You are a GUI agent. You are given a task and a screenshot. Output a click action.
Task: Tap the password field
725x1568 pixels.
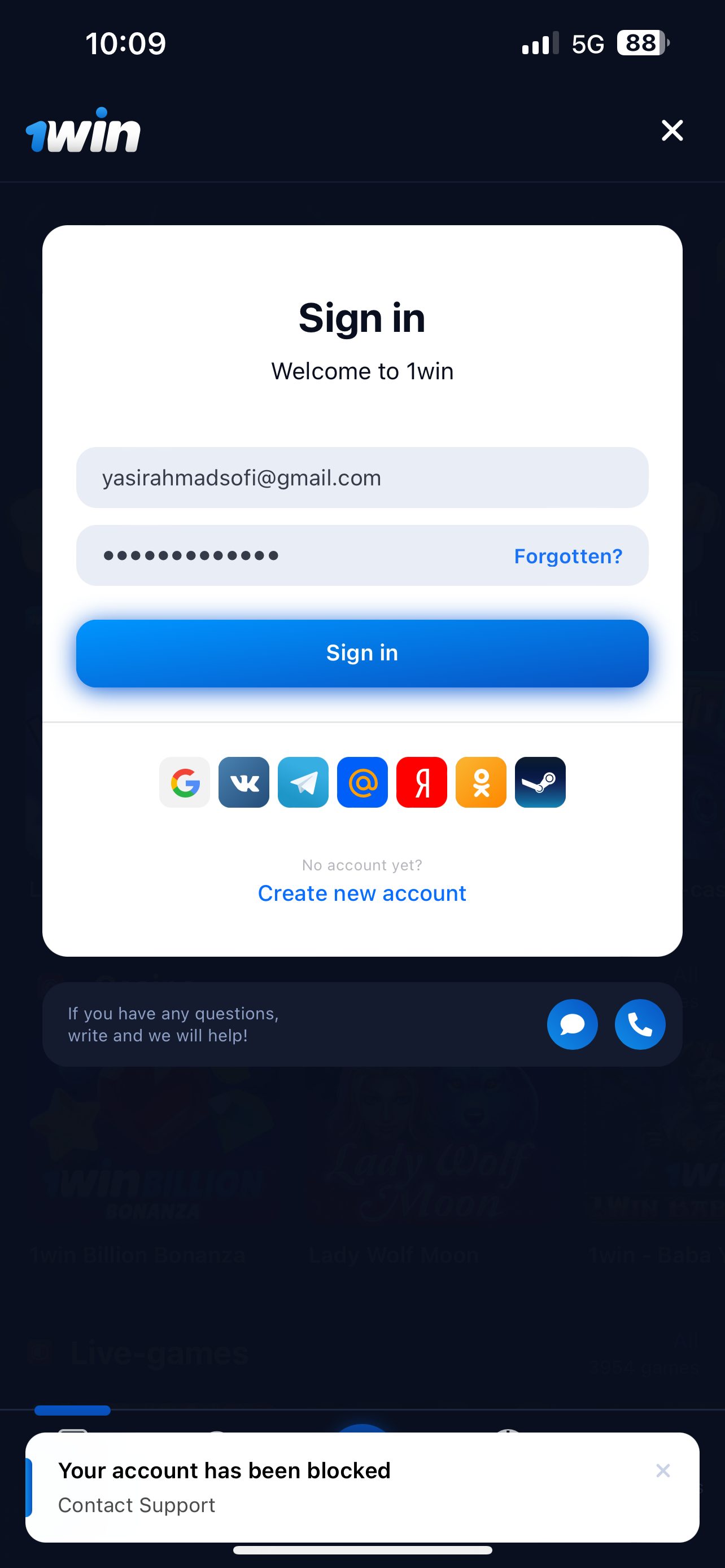coord(286,556)
